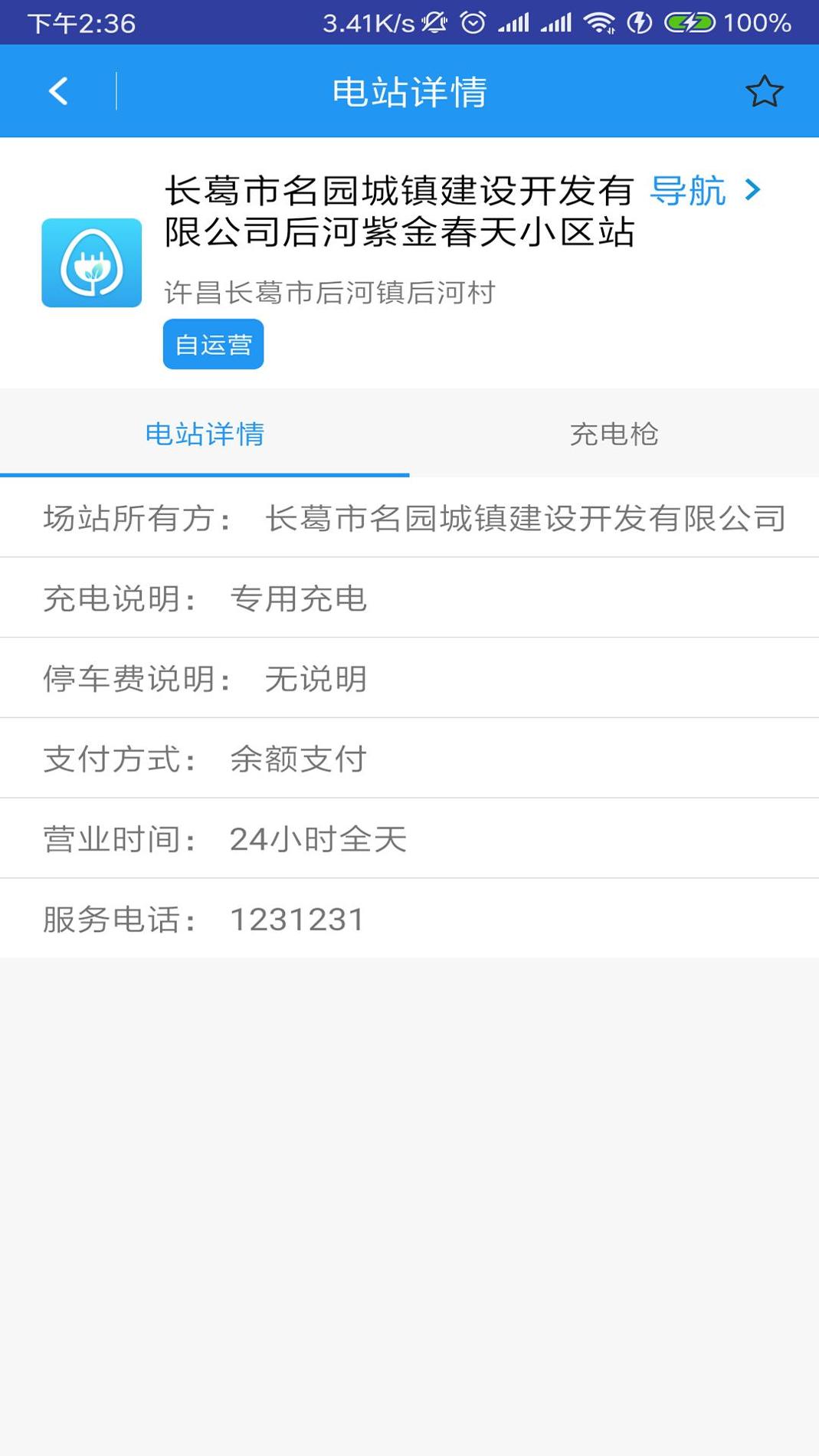Screen dimensions: 819x1456
Task: Tap the service phone number 1231231
Action: [x=298, y=919]
